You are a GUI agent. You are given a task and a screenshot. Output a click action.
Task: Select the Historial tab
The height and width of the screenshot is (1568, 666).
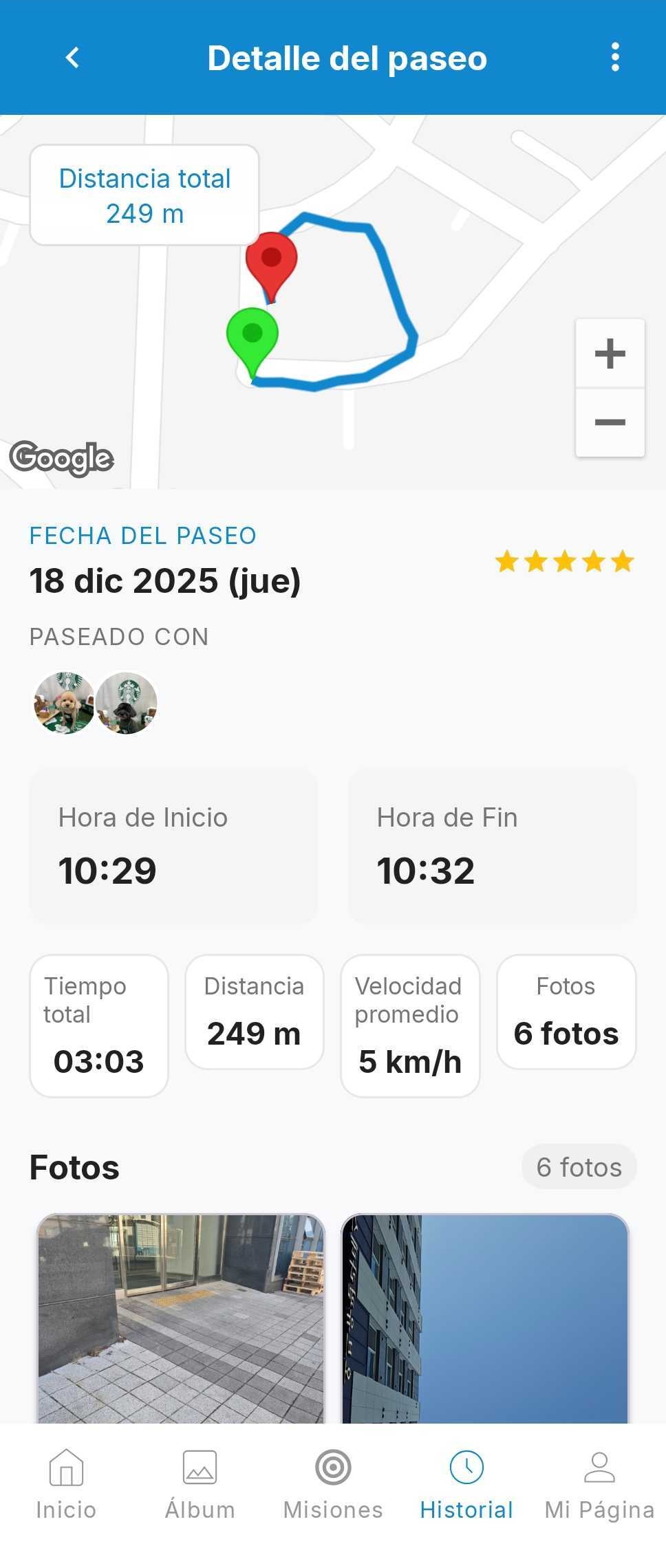466,1484
